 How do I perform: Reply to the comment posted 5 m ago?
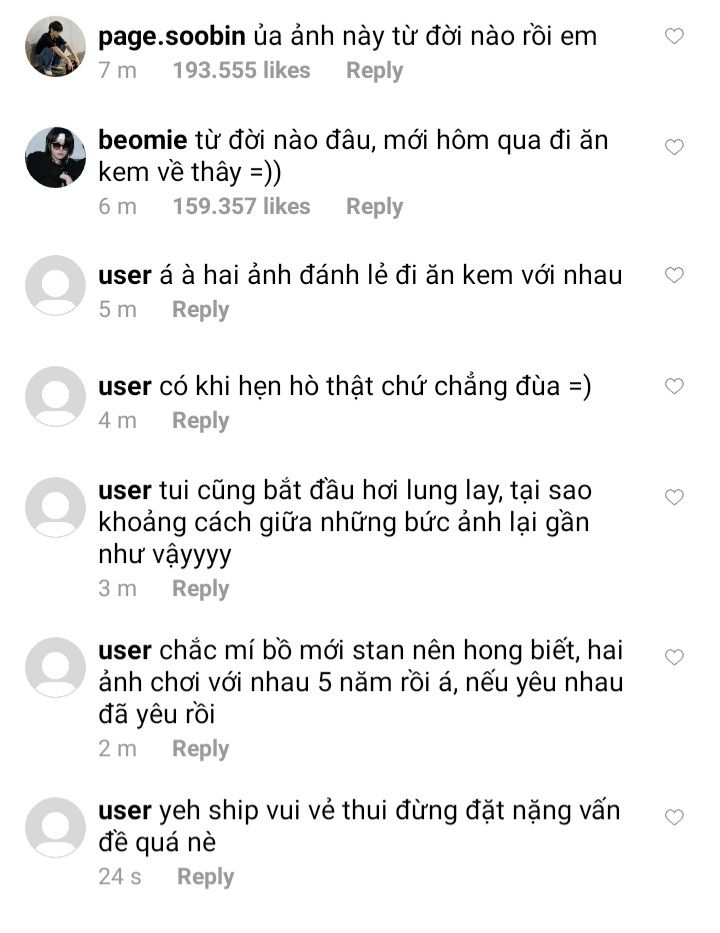pos(201,310)
